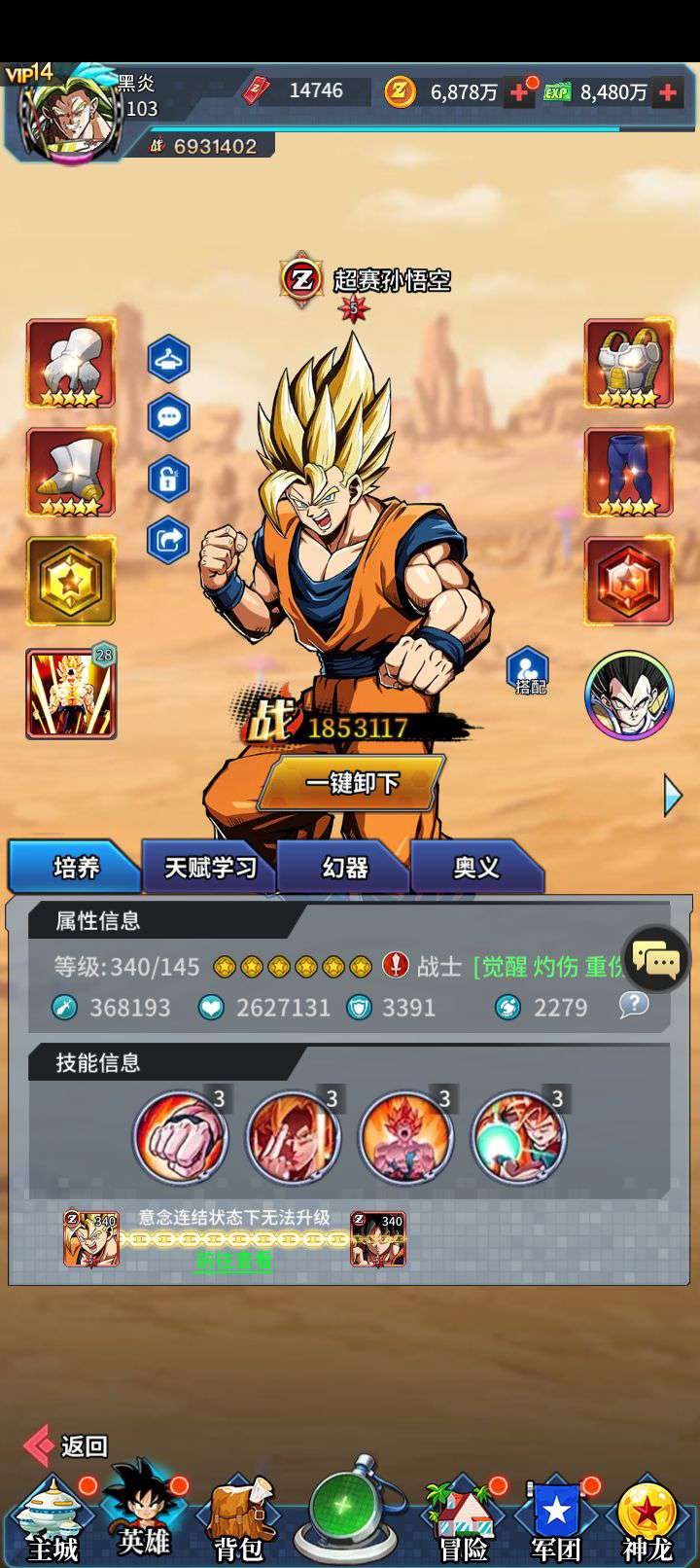The height and width of the screenshot is (1568, 700).
Task: Tap 返回 to go back
Action: 66,1446
